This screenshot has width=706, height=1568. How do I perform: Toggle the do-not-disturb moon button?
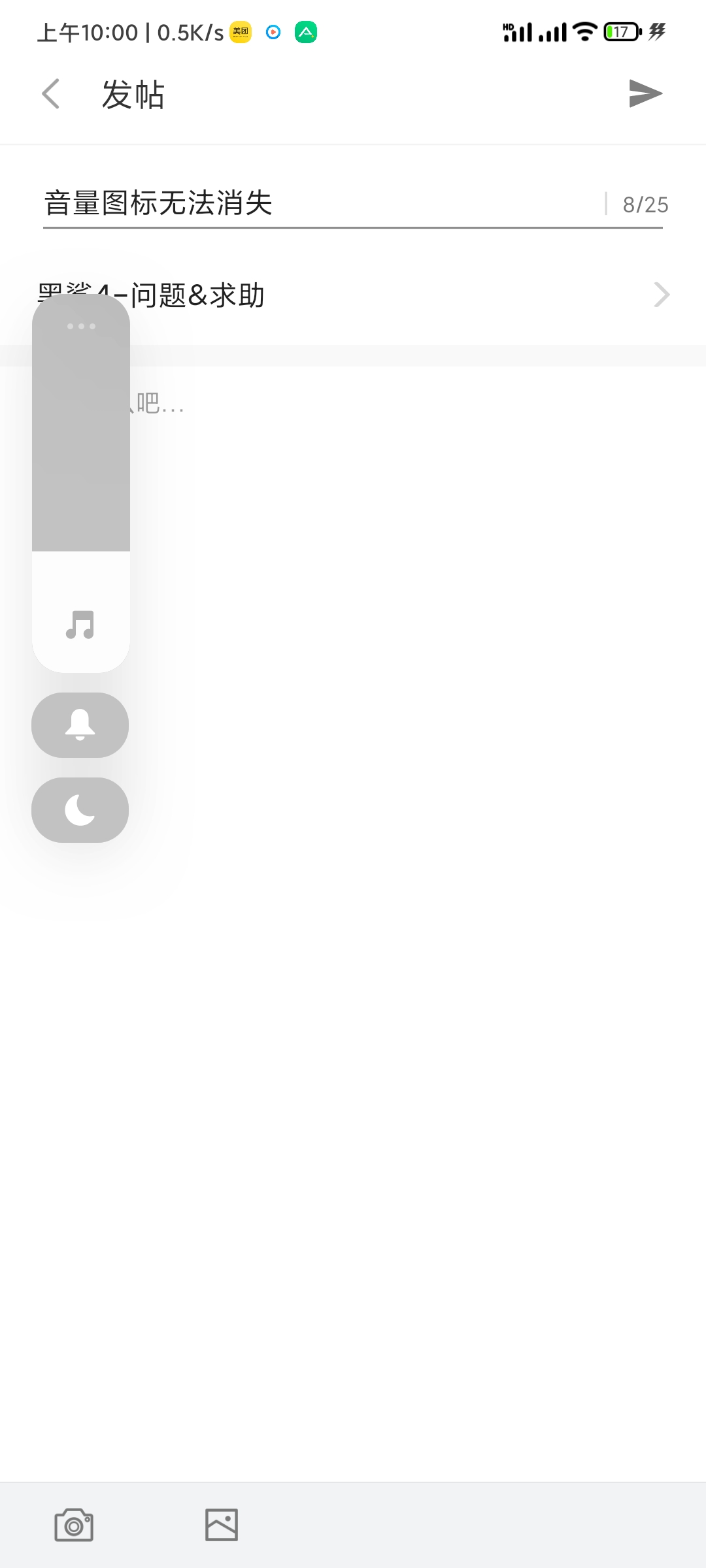80,810
